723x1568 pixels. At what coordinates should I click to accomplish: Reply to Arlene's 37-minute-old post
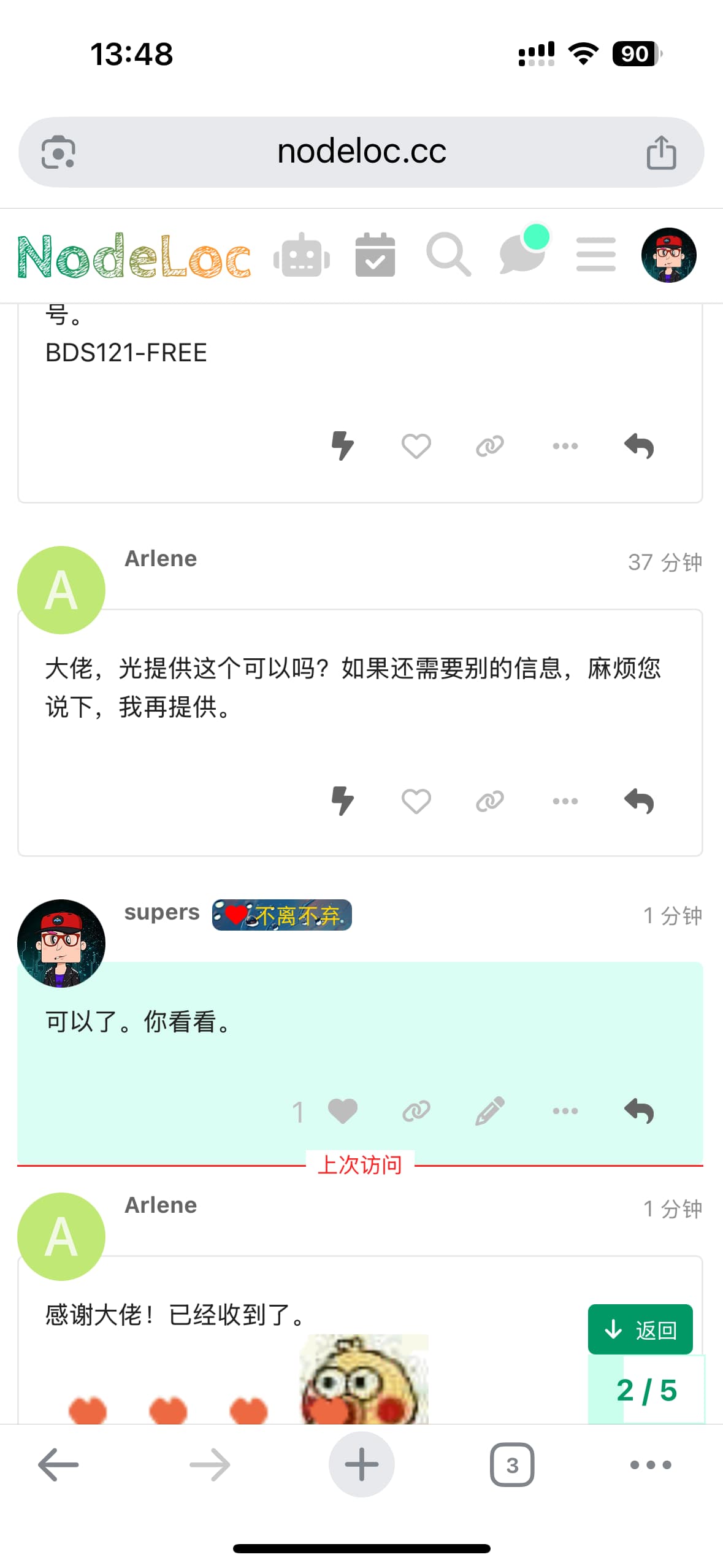click(x=639, y=801)
